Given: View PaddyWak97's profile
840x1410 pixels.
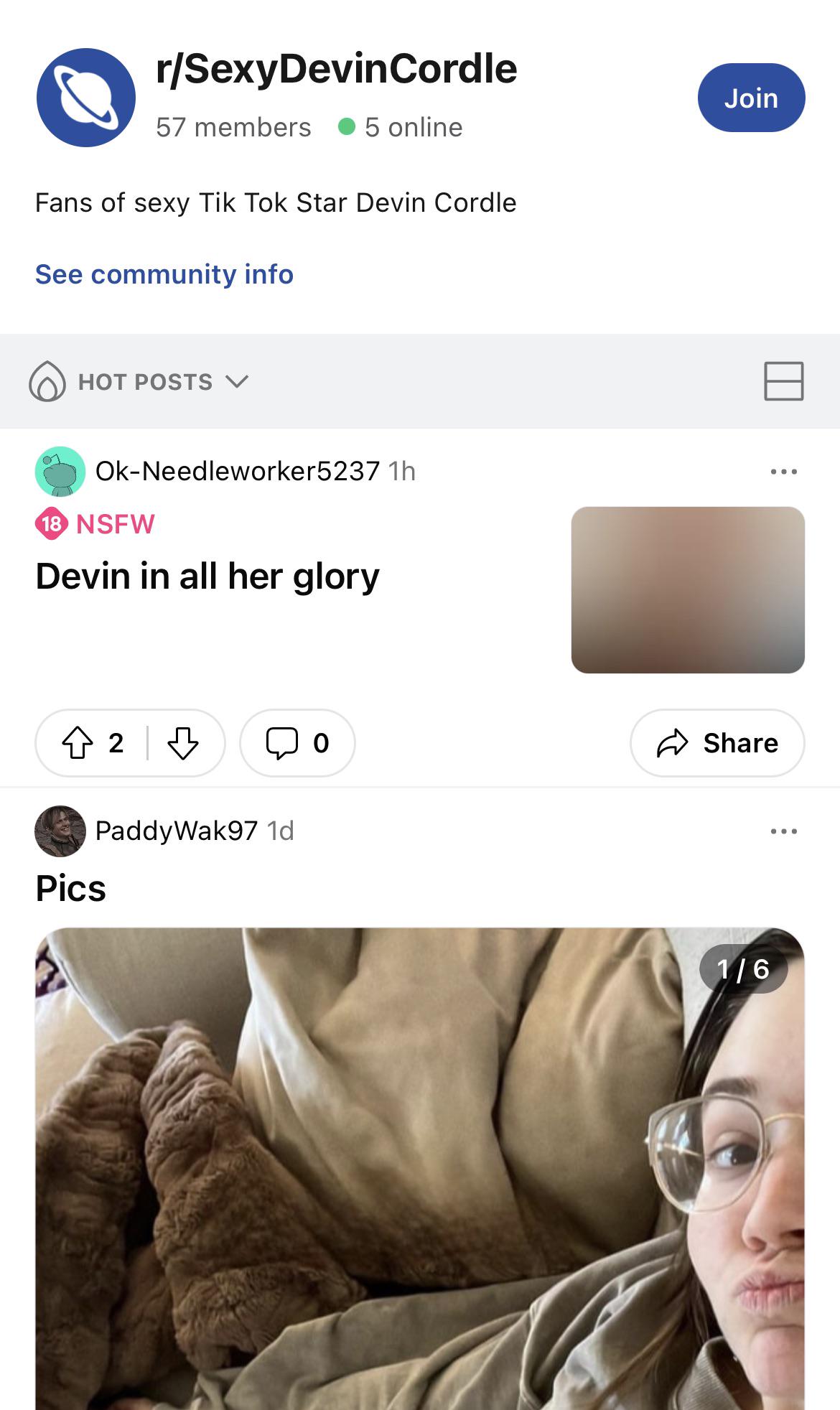Looking at the screenshot, I should tap(176, 831).
